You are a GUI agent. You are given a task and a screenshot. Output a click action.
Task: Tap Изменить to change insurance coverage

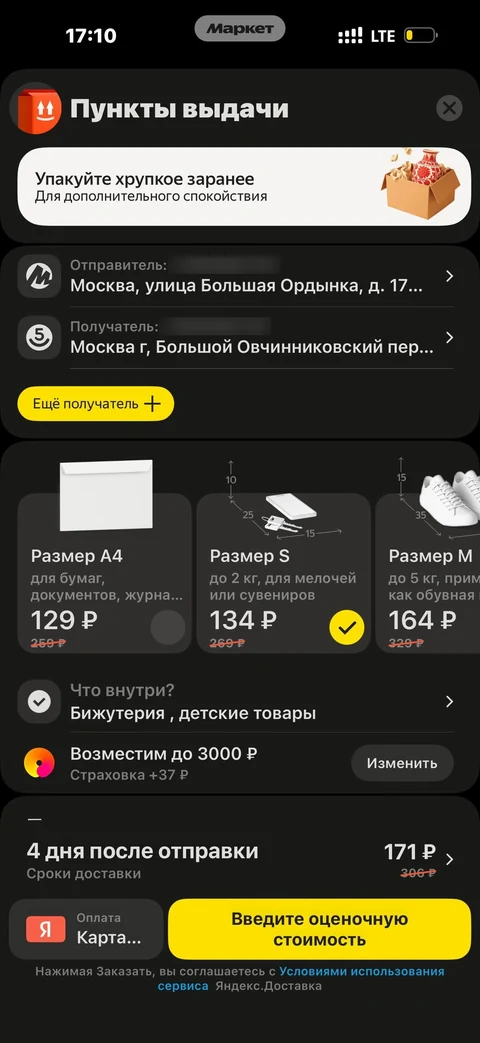tap(402, 763)
